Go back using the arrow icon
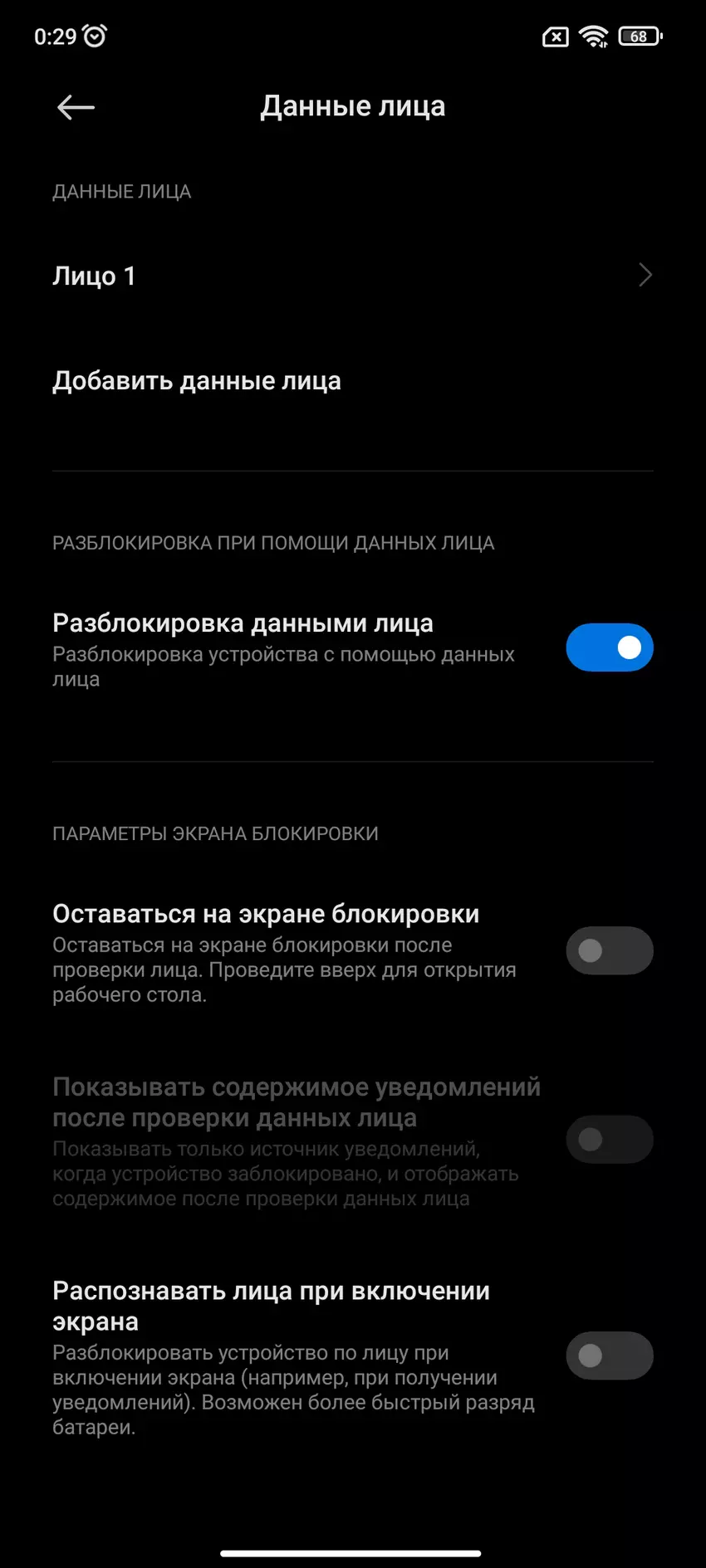706x1568 pixels. coord(76,107)
